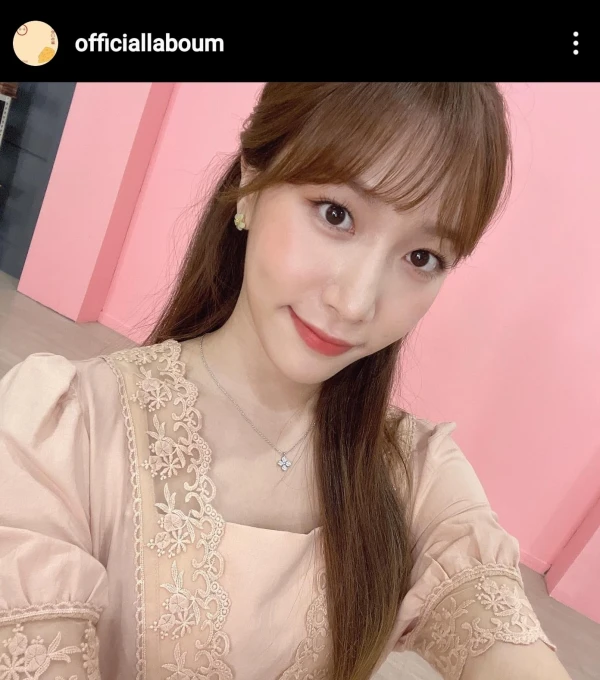Image resolution: width=600 pixels, height=680 pixels.
Task: Tap the officiallaboum username
Action: click(149, 43)
